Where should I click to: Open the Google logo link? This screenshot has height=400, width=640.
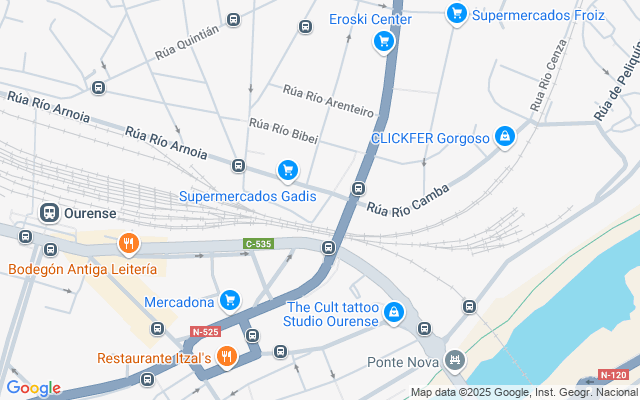pyautogui.click(x=33, y=388)
